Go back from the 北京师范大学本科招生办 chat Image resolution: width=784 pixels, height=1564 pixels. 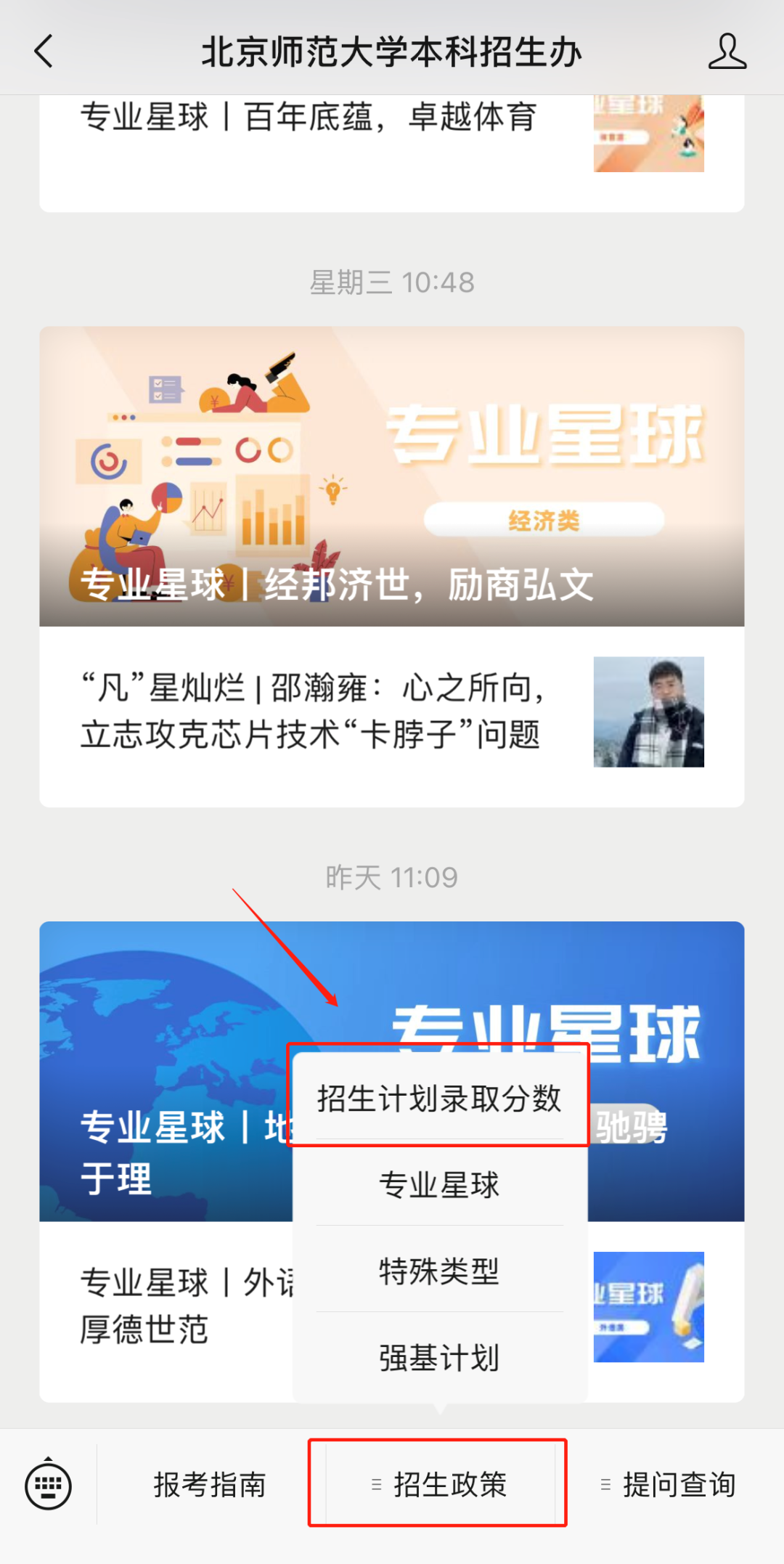(x=44, y=52)
